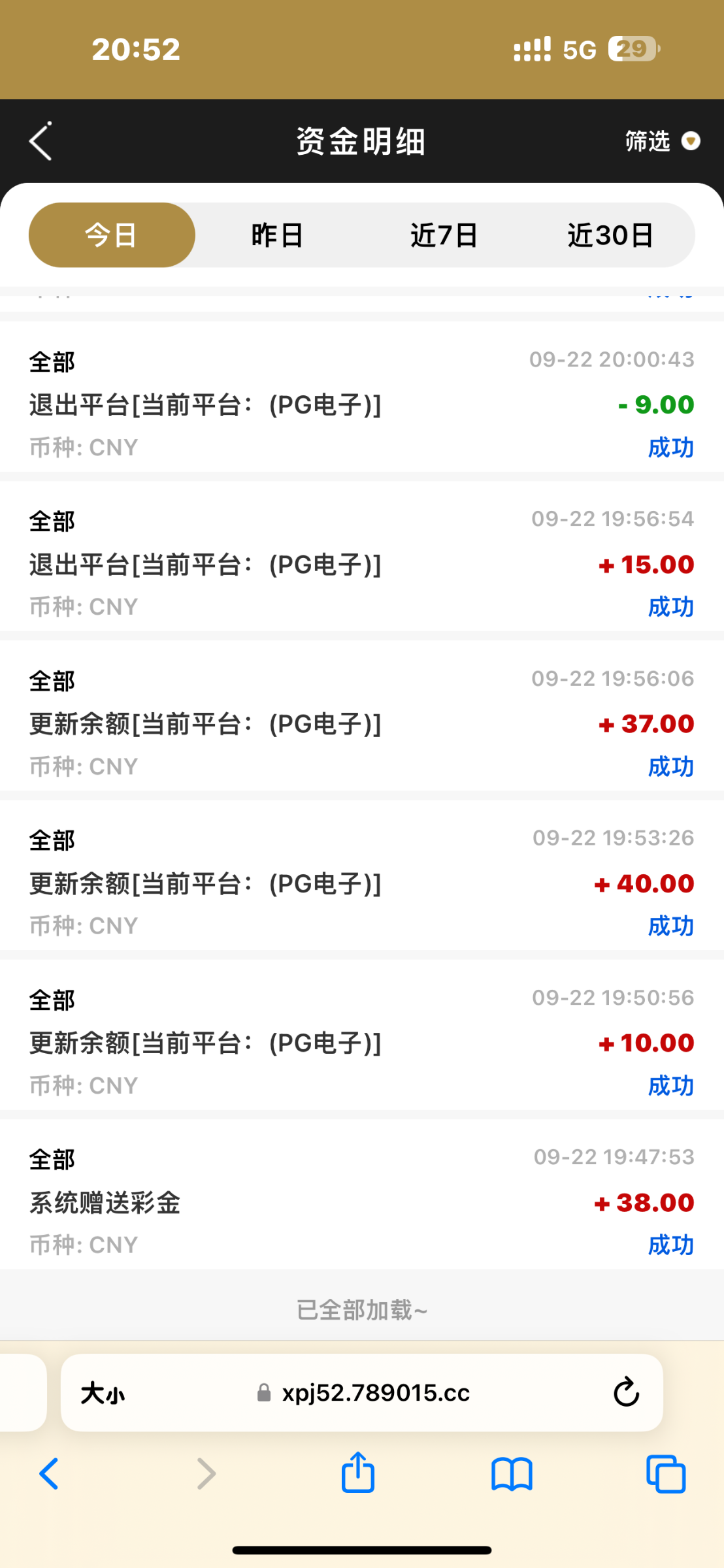Open the 大小 page settings menu

coord(103,1394)
